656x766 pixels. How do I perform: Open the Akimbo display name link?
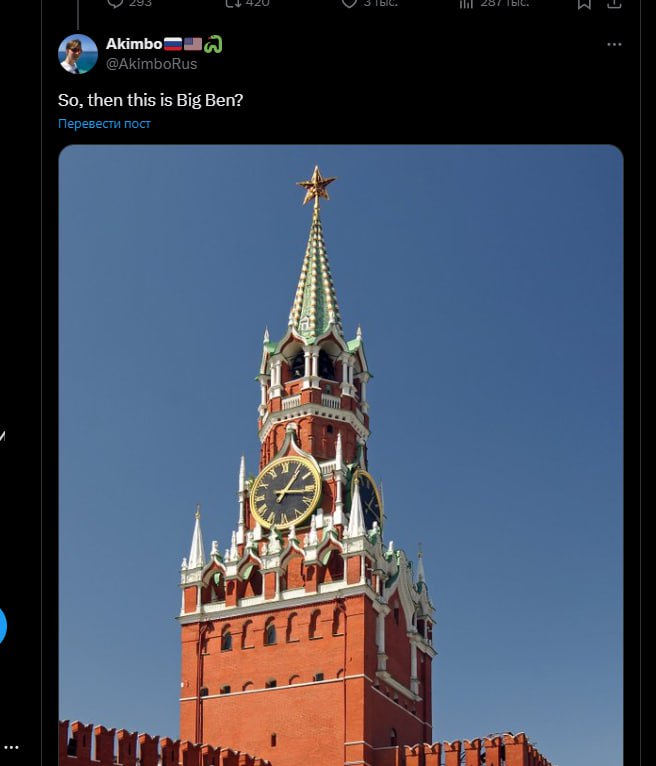pos(134,44)
